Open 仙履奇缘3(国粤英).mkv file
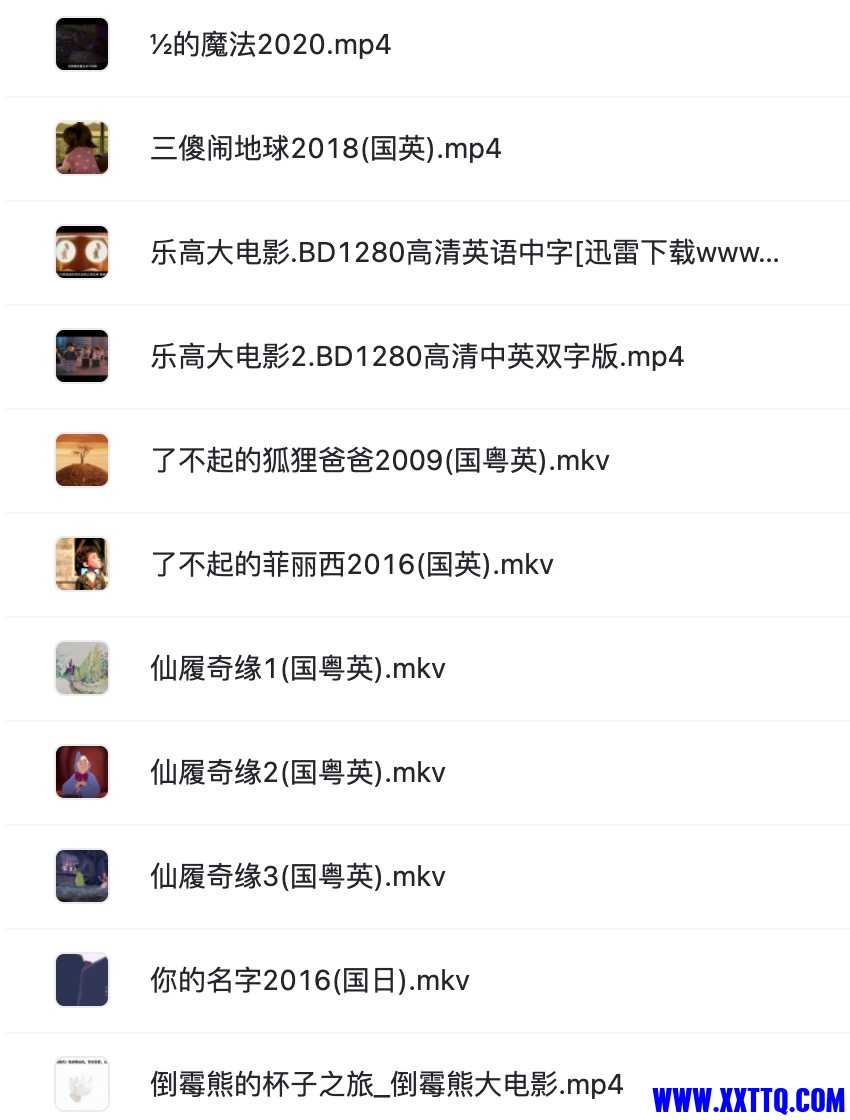 click(297, 877)
